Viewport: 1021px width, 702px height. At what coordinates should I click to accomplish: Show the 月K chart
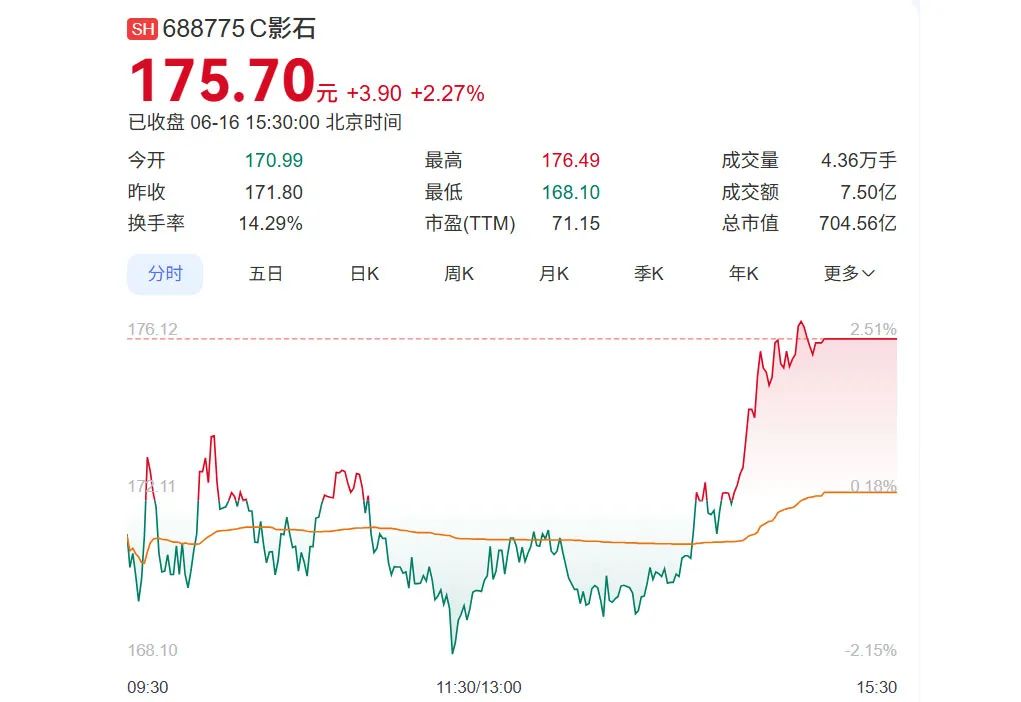click(554, 274)
